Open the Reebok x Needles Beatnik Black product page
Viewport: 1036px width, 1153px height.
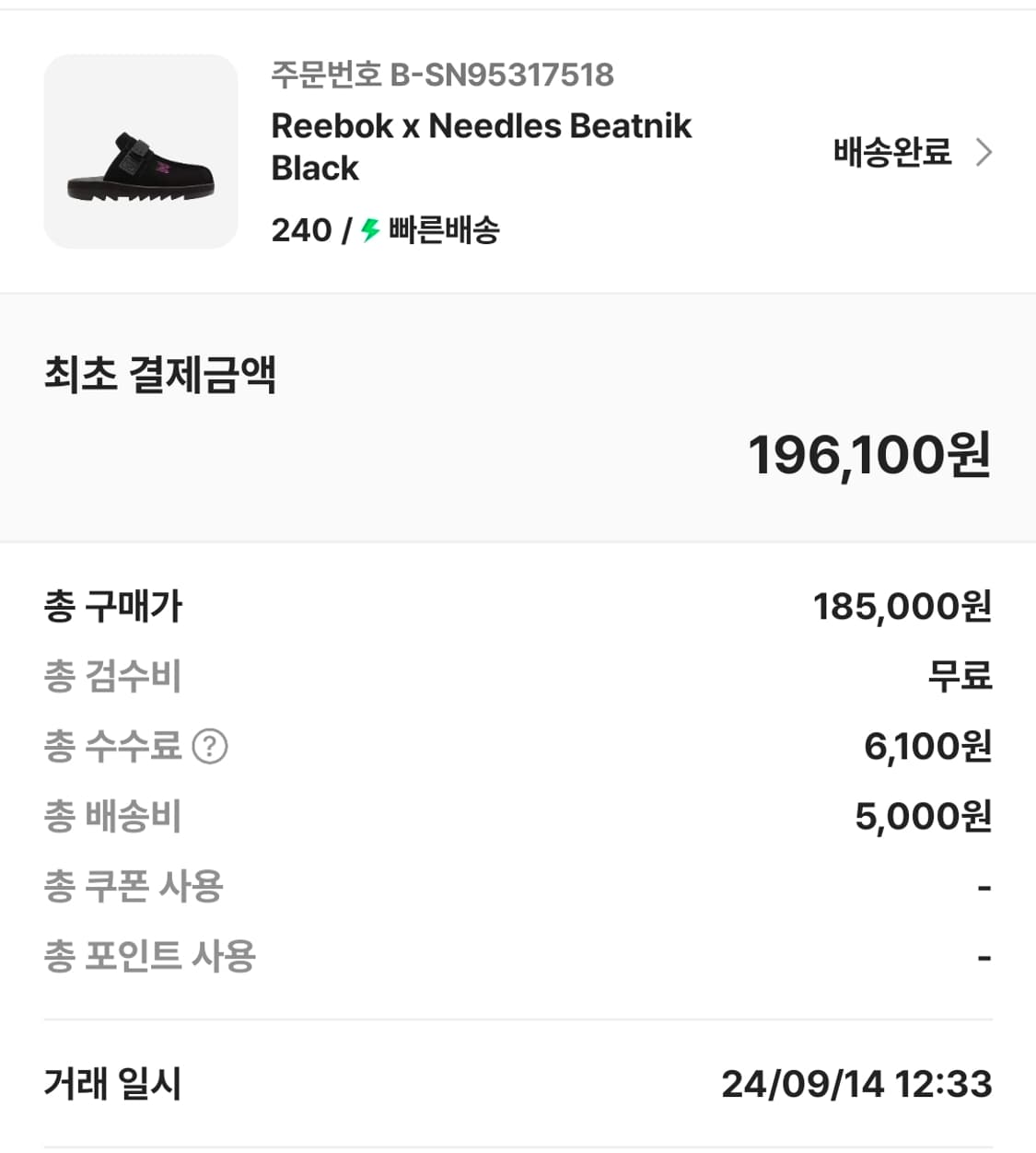[482, 146]
